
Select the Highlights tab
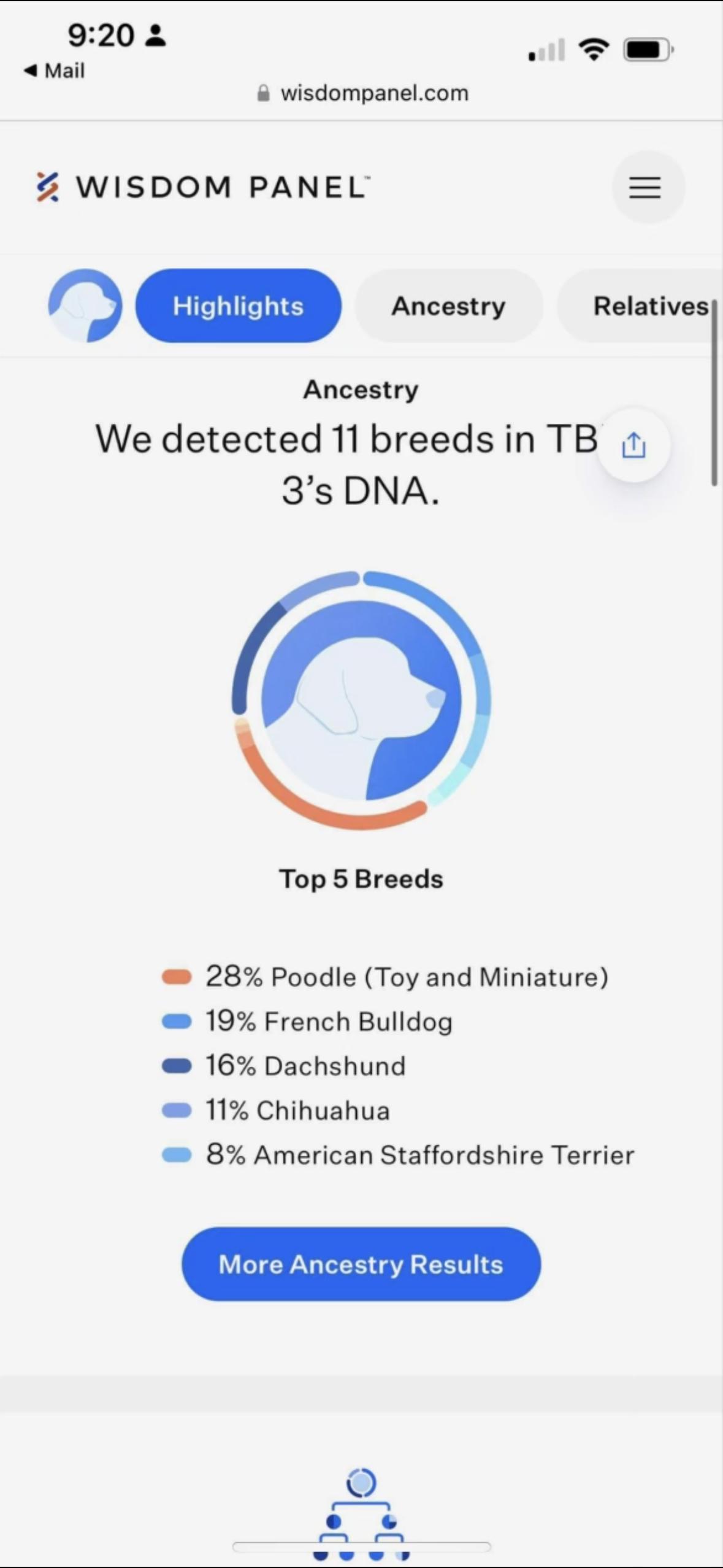pyautogui.click(x=238, y=306)
